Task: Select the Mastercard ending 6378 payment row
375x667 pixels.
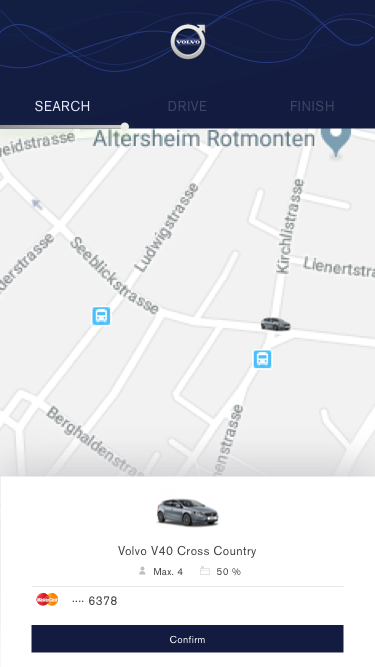Action: coord(187,600)
